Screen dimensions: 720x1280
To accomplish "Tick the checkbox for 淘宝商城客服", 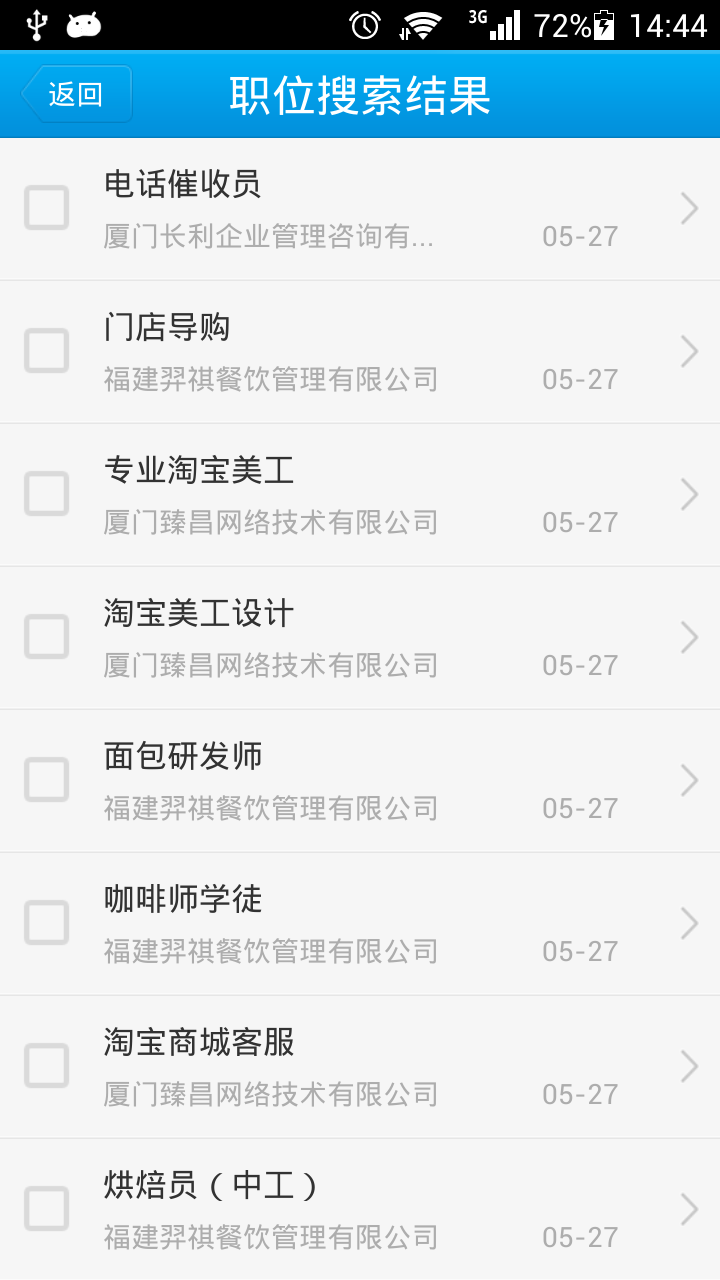I will pos(46,1066).
